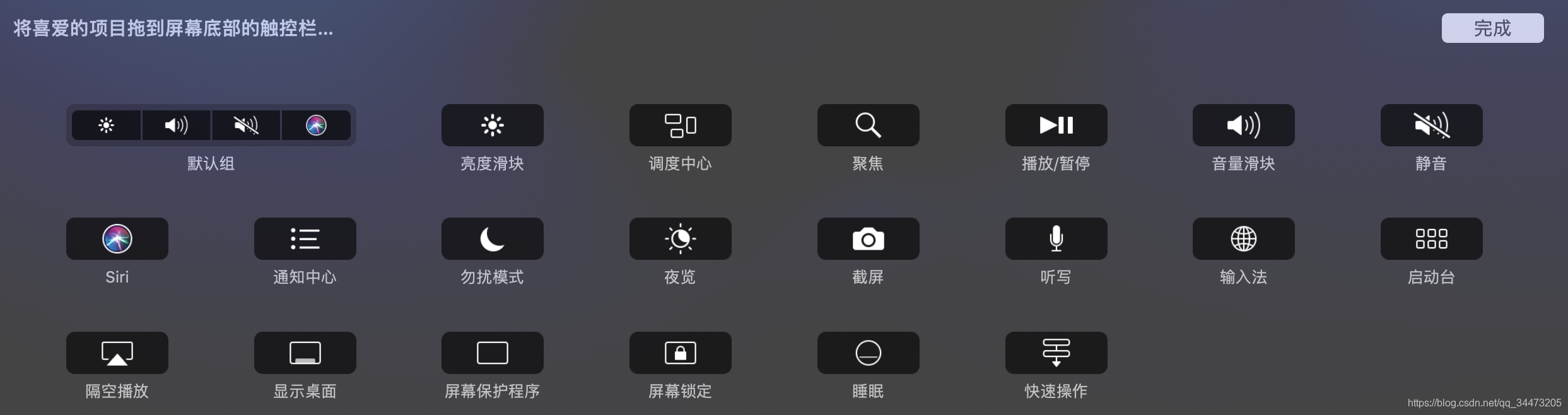Choose the 静音 mute item
This screenshot has width=1568, height=415.
point(1431,125)
